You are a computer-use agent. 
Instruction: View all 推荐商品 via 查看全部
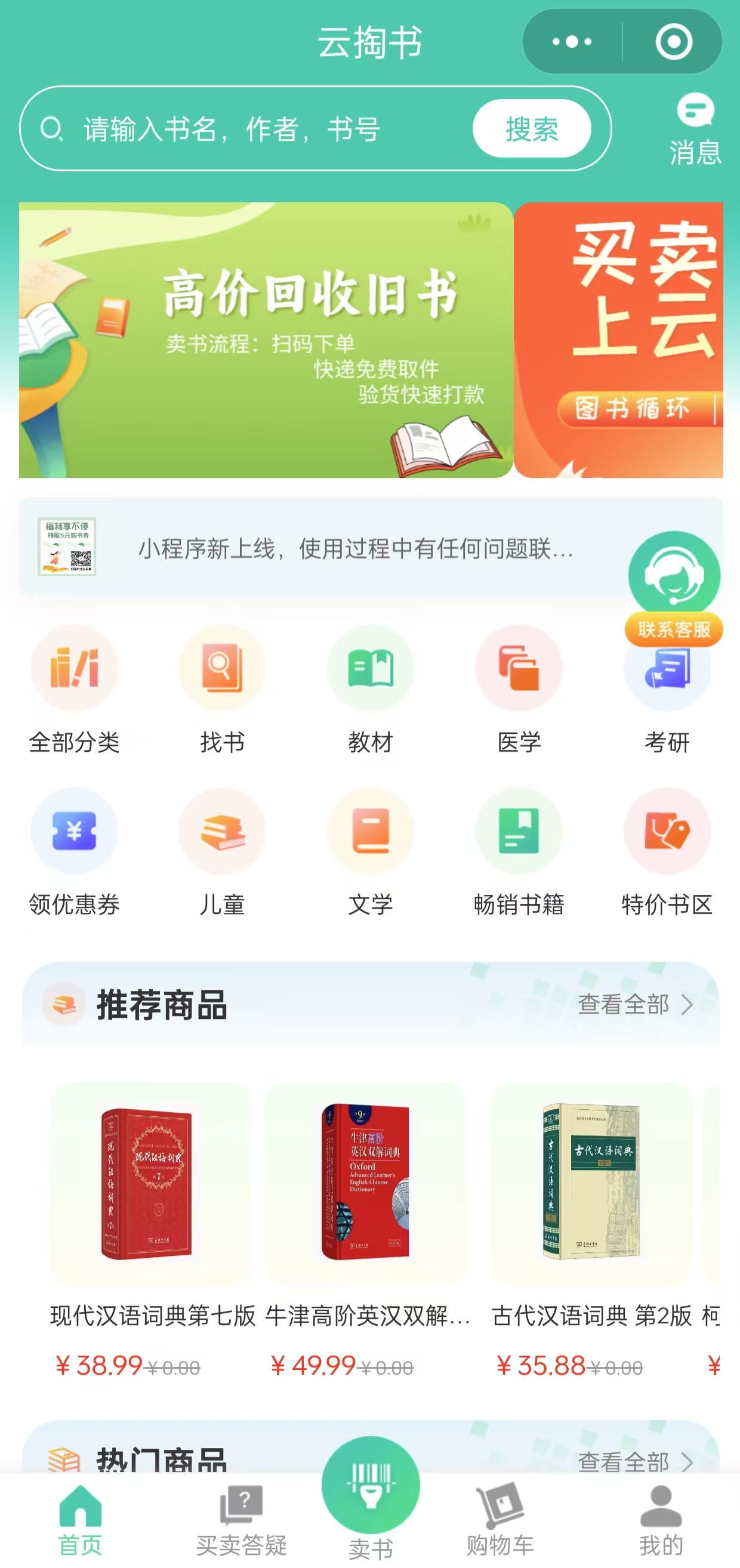634,1004
